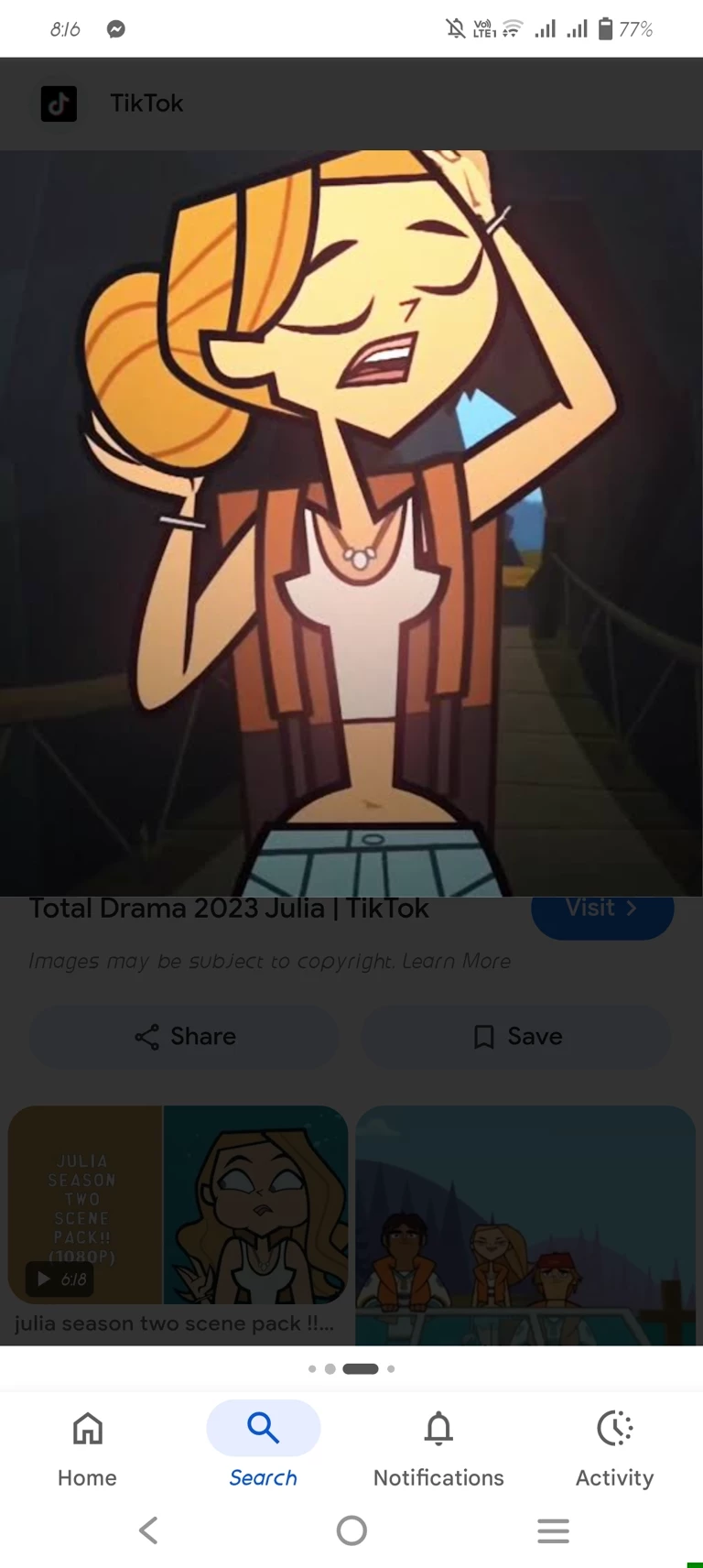View the main Julia image full size

351,522
